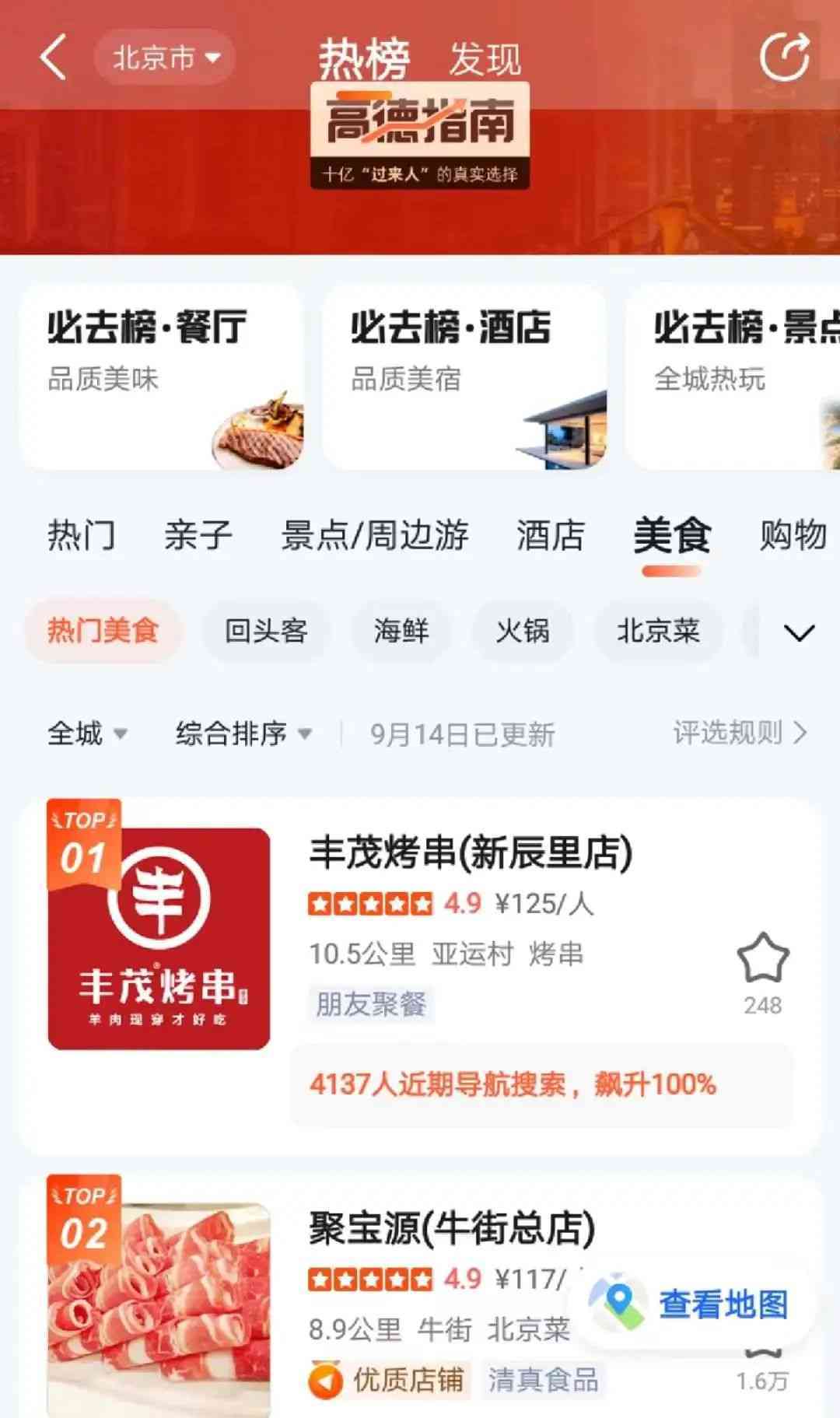Open the 综合排序 sorting dropdown

point(243,734)
